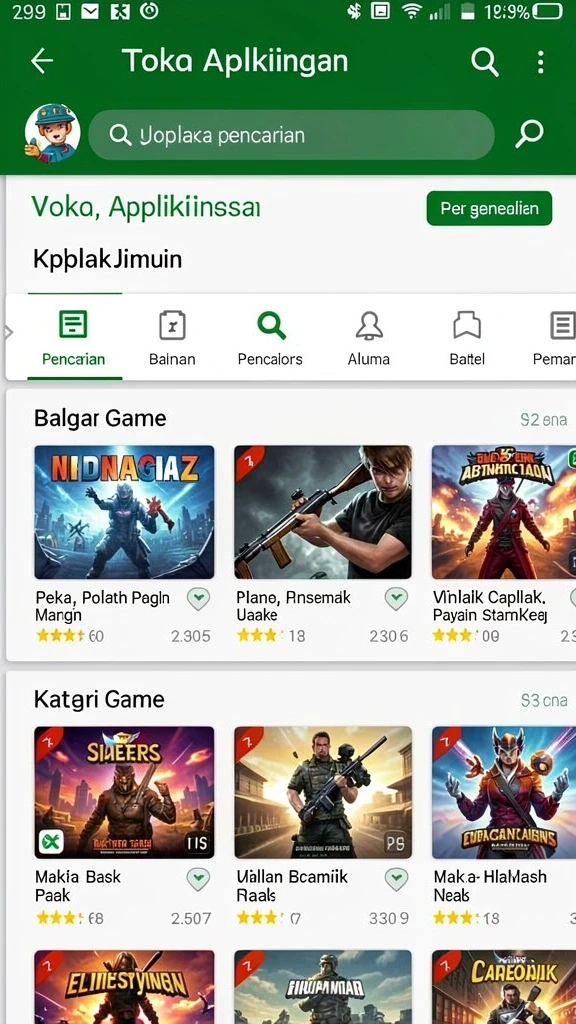The width and height of the screenshot is (576, 1024).
Task: Open the three-dot overflow menu
Action: click(540, 62)
